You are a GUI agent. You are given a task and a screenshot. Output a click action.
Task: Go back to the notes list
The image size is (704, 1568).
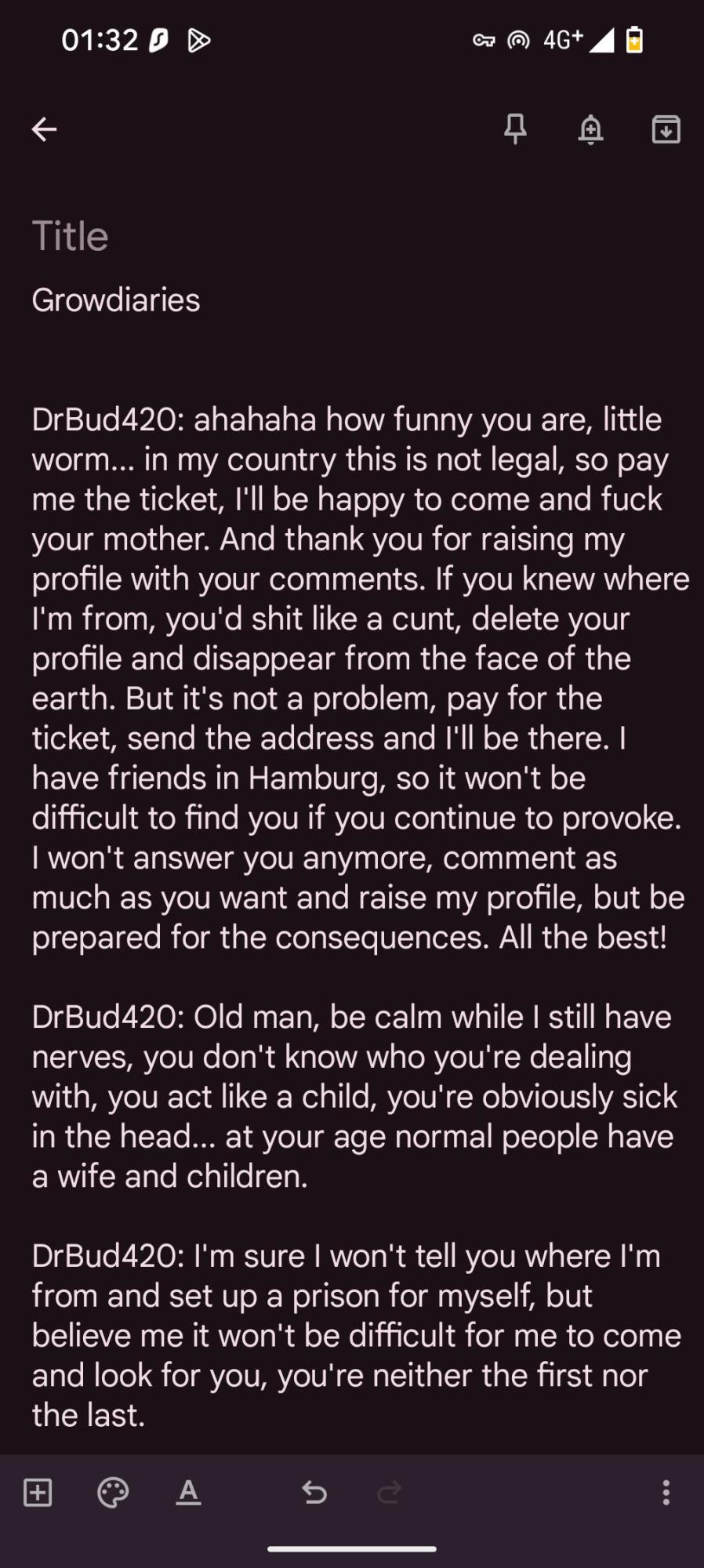(x=44, y=129)
